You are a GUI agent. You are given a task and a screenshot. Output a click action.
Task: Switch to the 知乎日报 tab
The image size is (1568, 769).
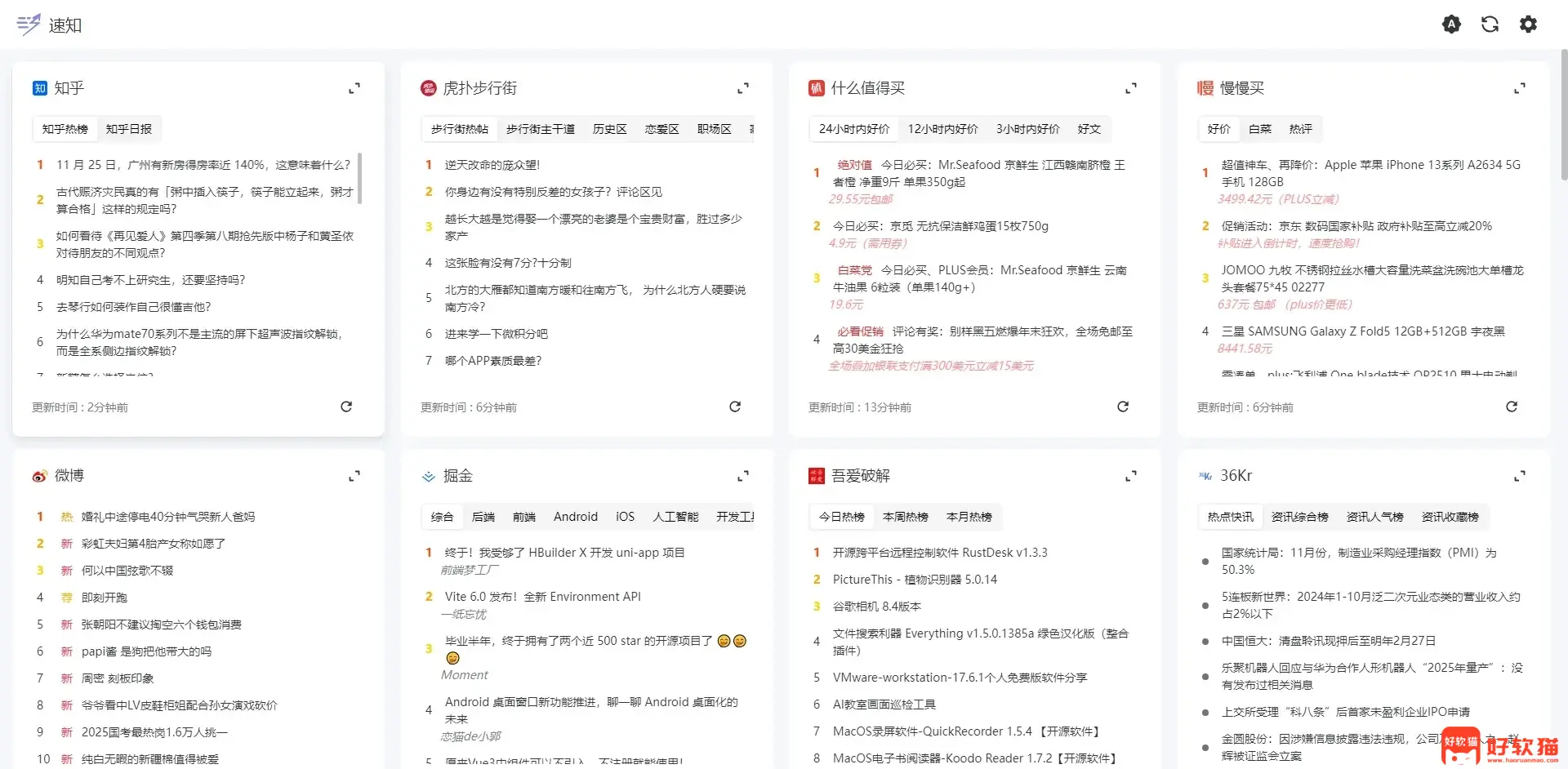tap(129, 129)
